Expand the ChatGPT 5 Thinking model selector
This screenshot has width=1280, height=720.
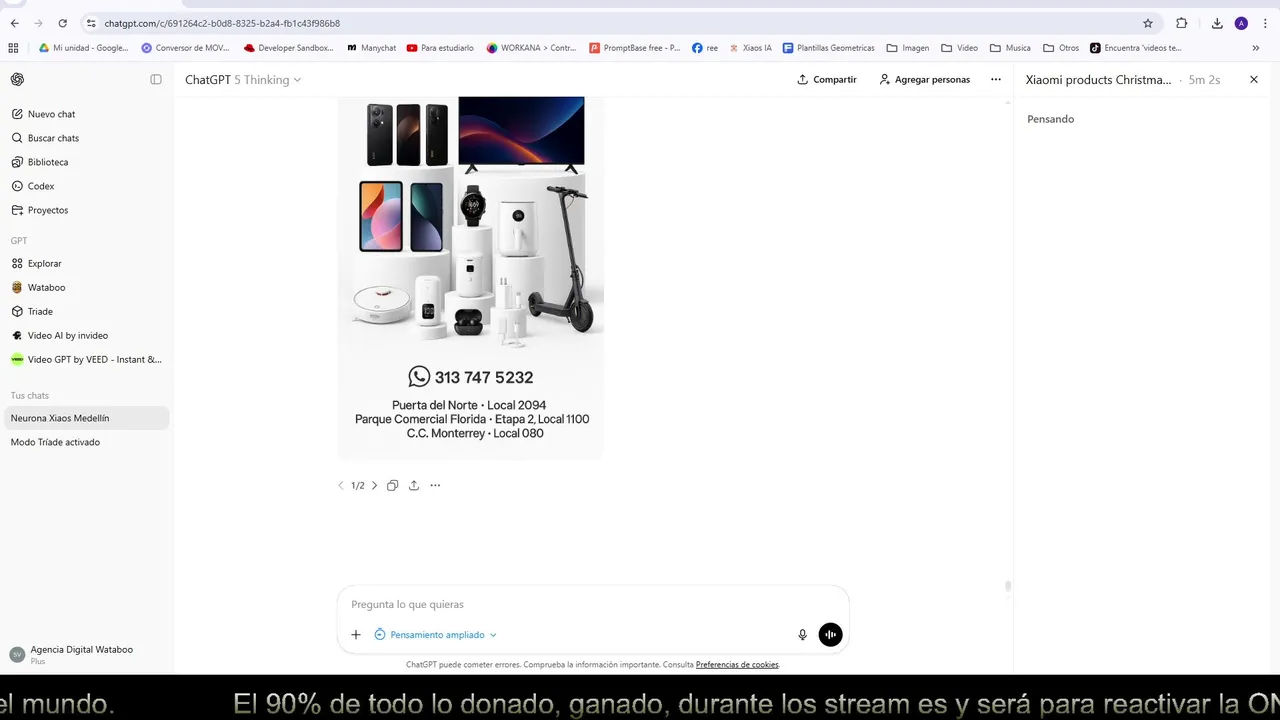pyautogui.click(x=243, y=80)
